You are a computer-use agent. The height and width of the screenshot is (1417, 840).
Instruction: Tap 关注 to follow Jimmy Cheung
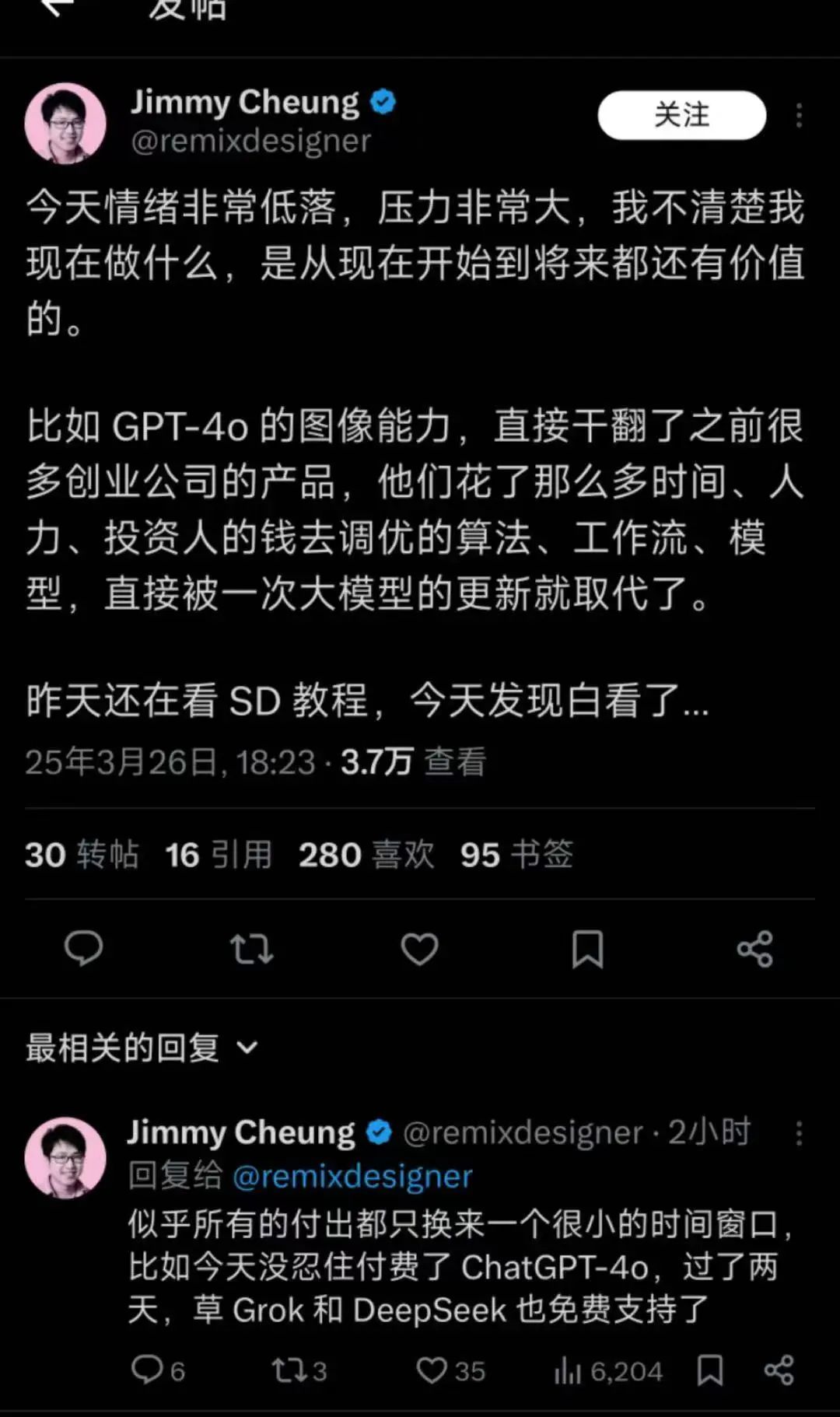pyautogui.click(x=681, y=115)
